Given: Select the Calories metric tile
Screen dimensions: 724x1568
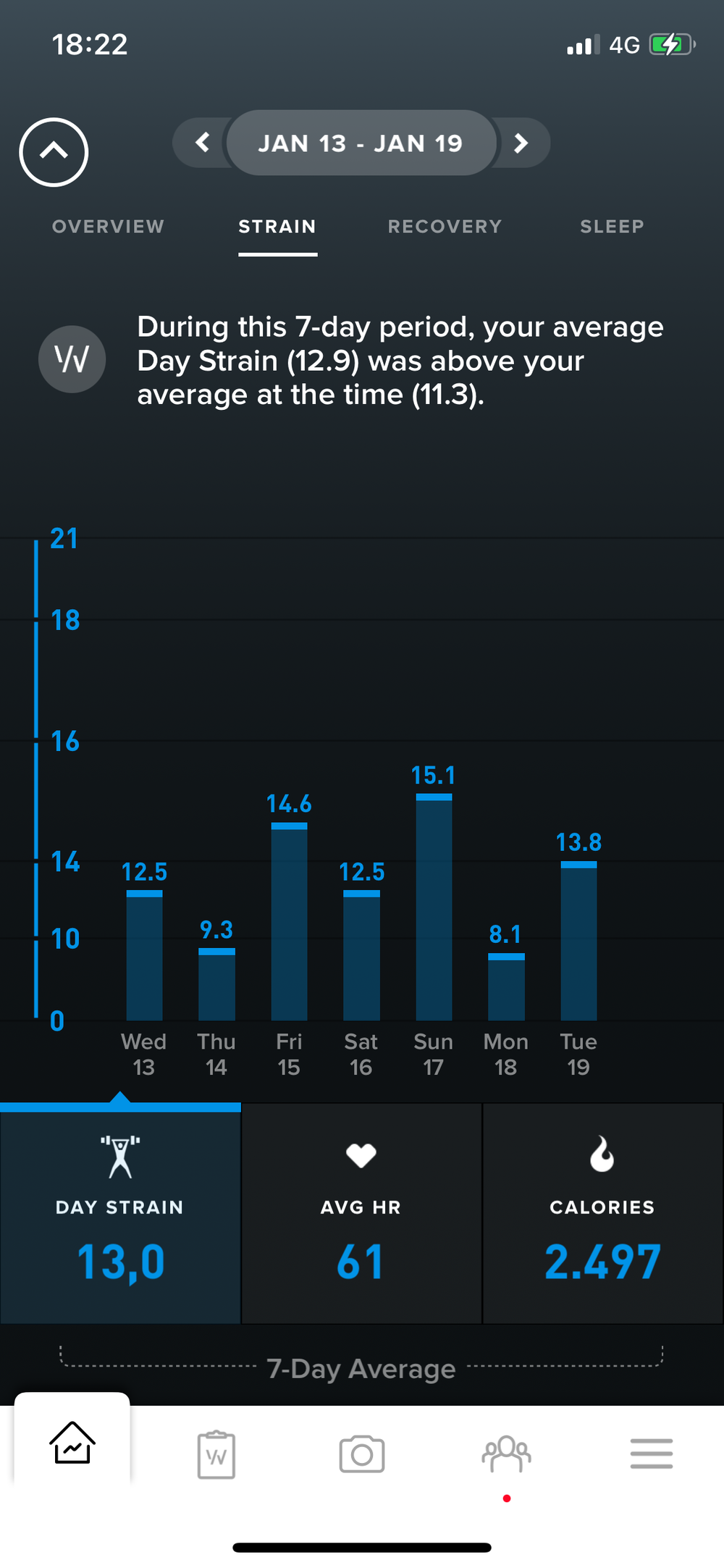Looking at the screenshot, I should tap(602, 1213).
